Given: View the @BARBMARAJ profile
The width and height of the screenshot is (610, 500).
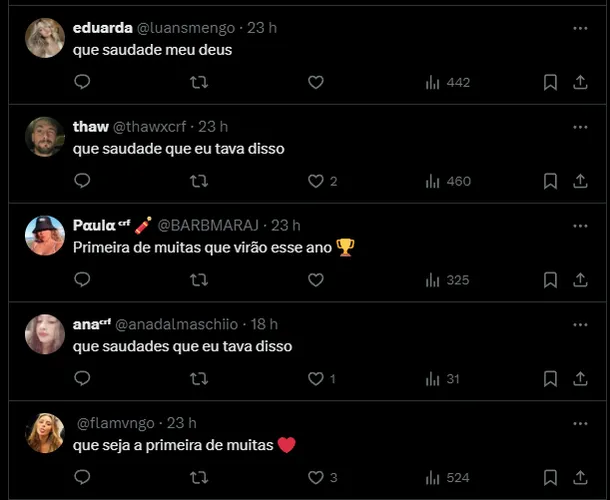Looking at the screenshot, I should click(x=45, y=235).
